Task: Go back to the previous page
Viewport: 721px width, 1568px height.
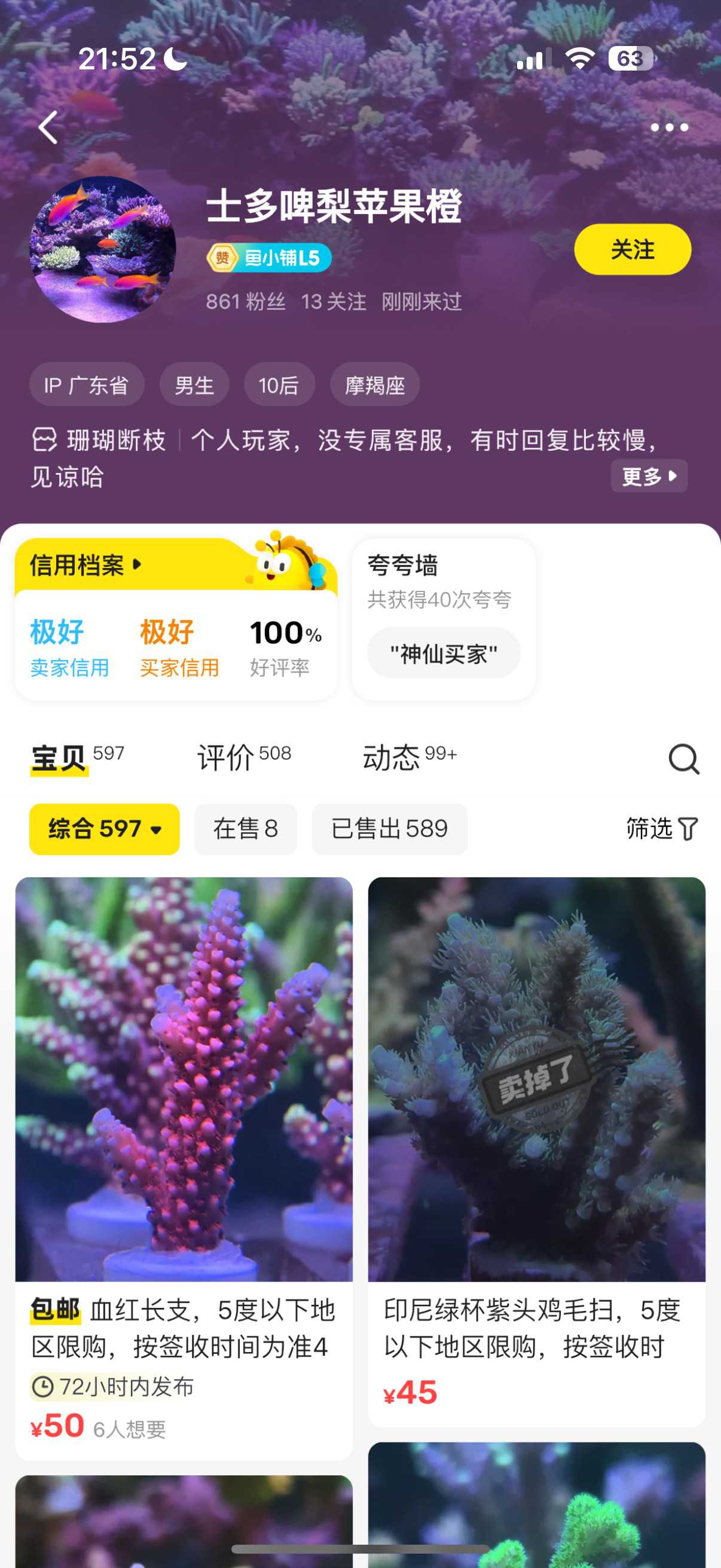Action: [48, 127]
